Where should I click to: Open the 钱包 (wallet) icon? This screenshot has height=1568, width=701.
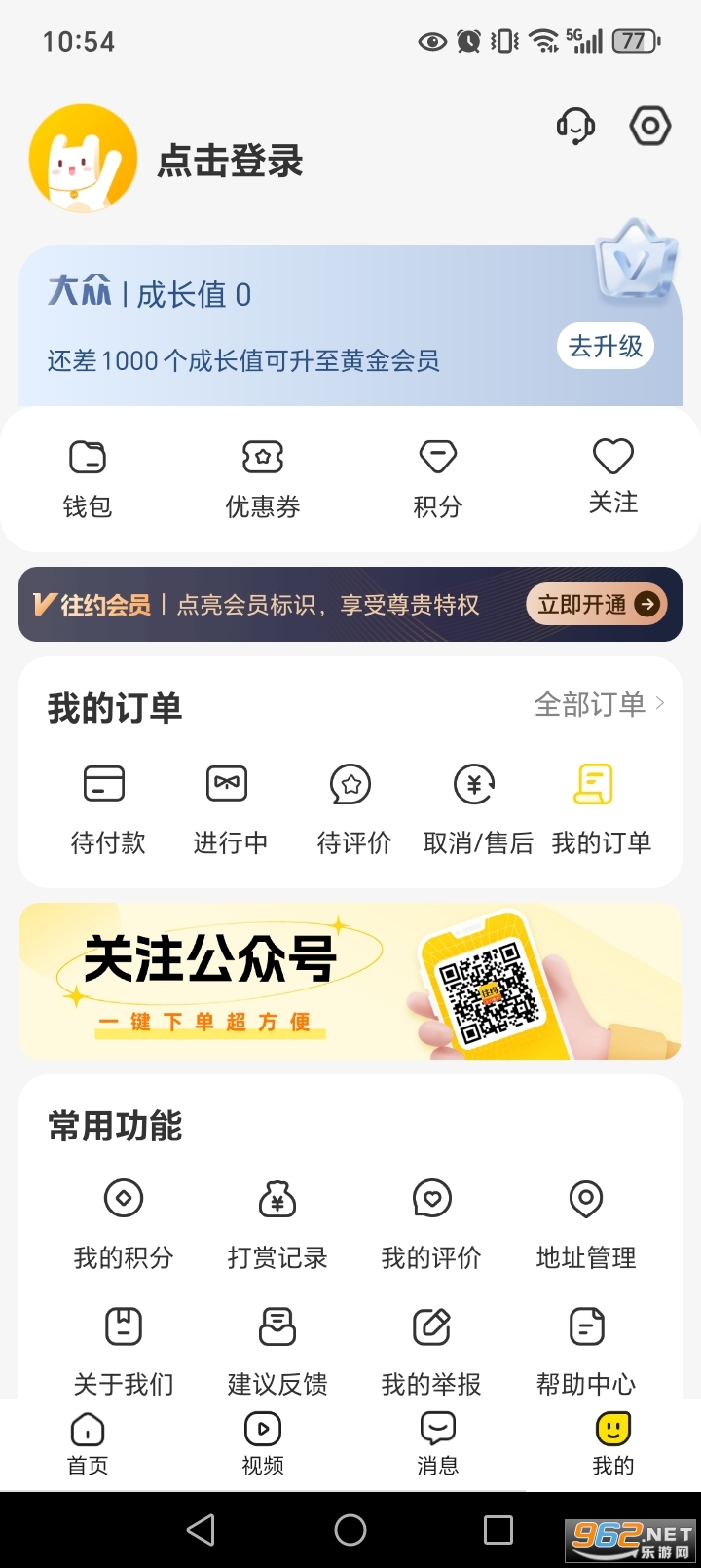(x=88, y=456)
